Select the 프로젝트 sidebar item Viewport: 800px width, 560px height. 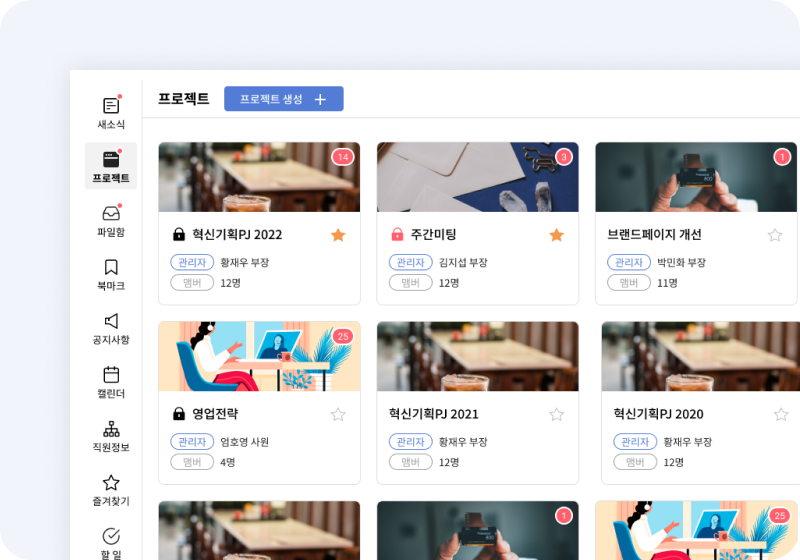click(x=111, y=166)
